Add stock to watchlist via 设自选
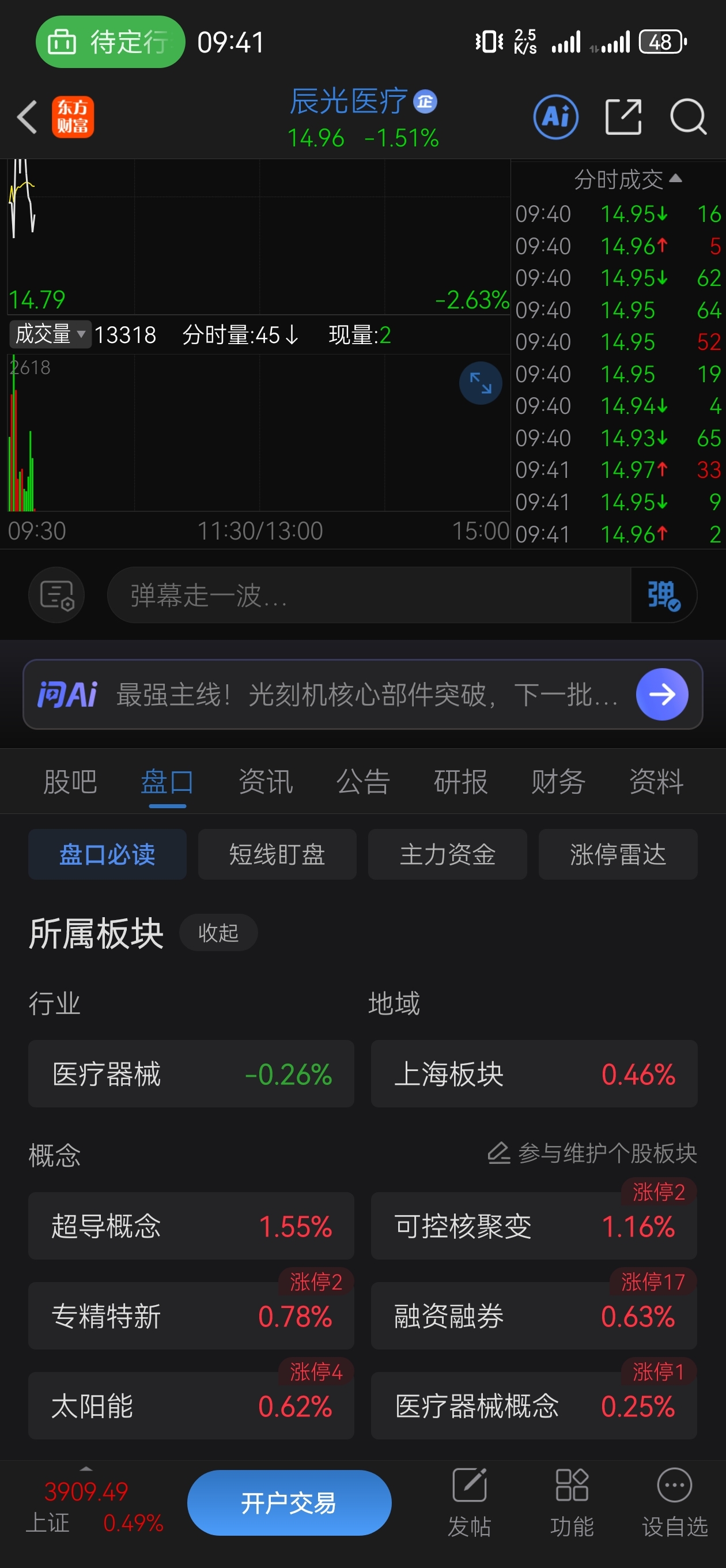 pyautogui.click(x=674, y=1501)
